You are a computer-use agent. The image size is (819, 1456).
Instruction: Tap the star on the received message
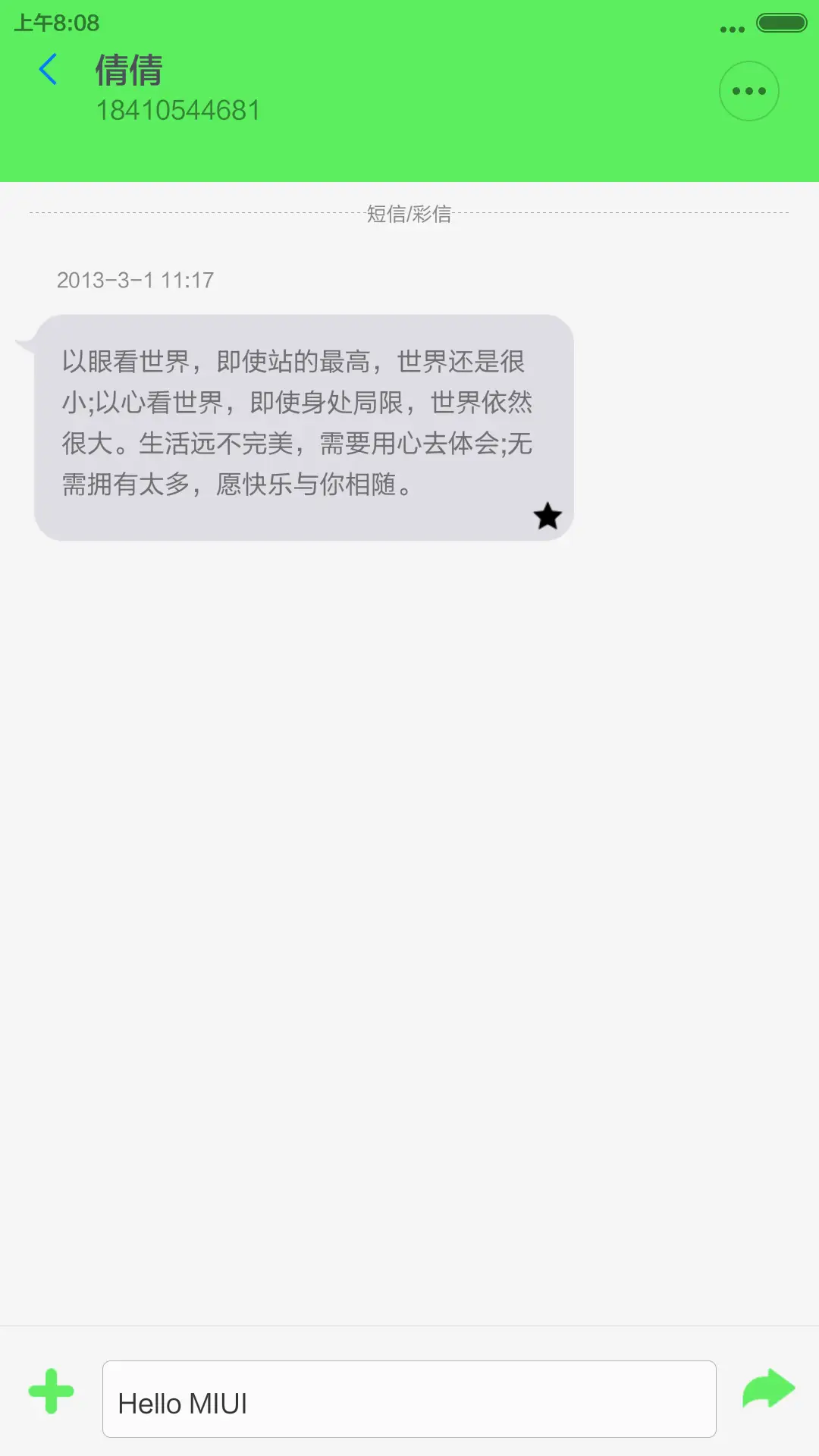546,516
